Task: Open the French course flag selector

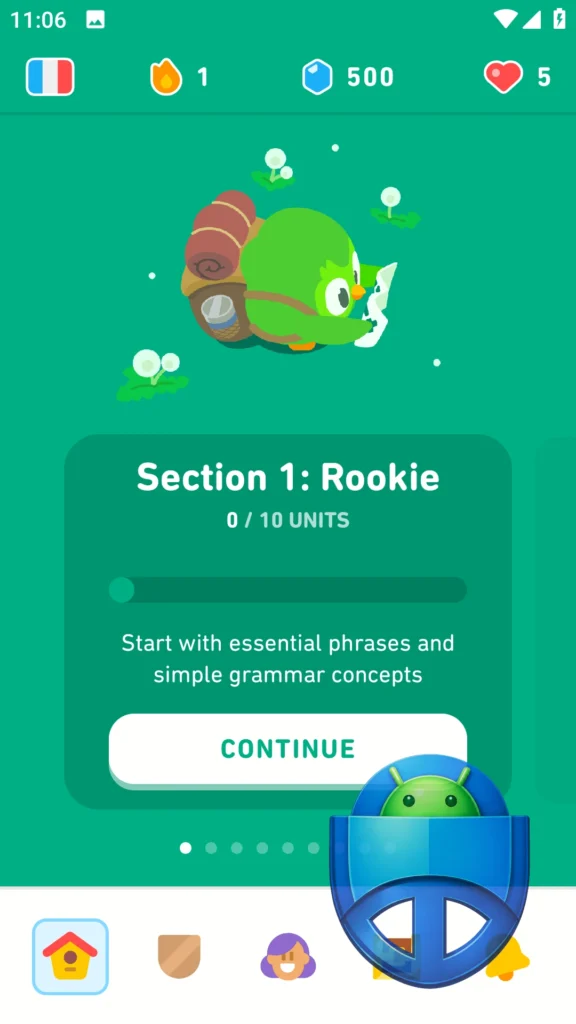Action: pos(50,77)
